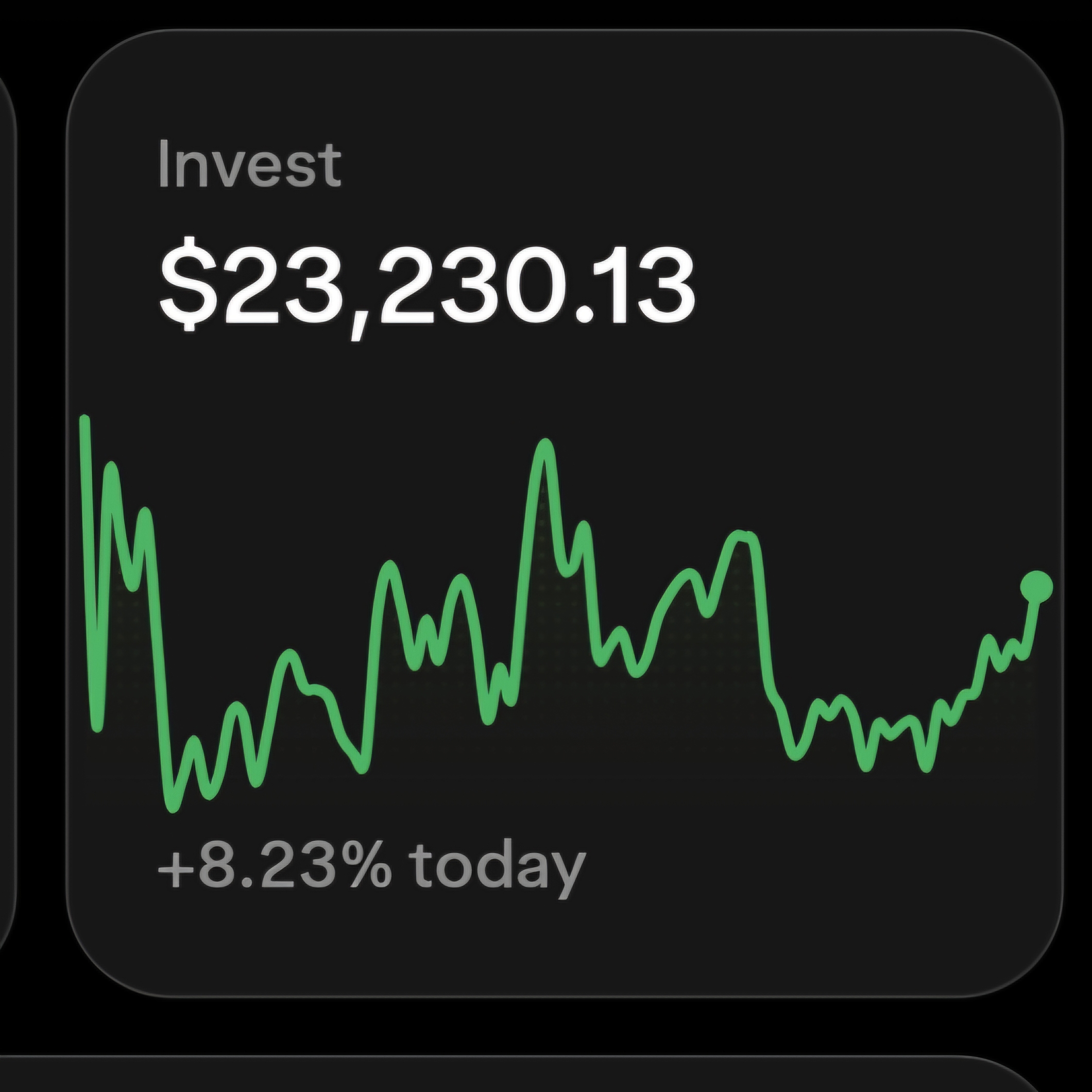Screen dimensions: 1092x1092
Task: Open the Invest card showing $23,230.13
Action: point(565,513)
